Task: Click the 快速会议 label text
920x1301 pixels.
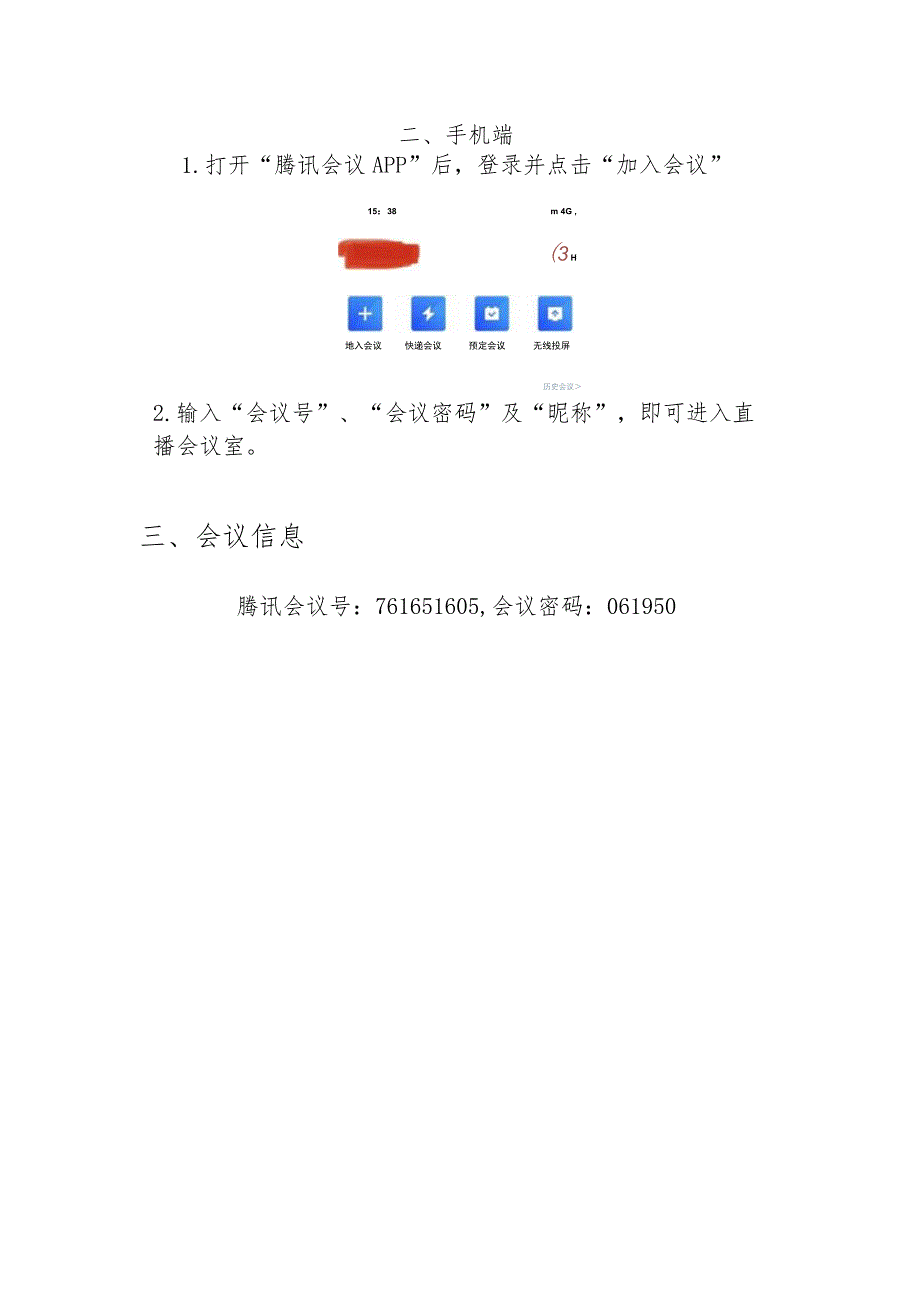Action: 427,345
